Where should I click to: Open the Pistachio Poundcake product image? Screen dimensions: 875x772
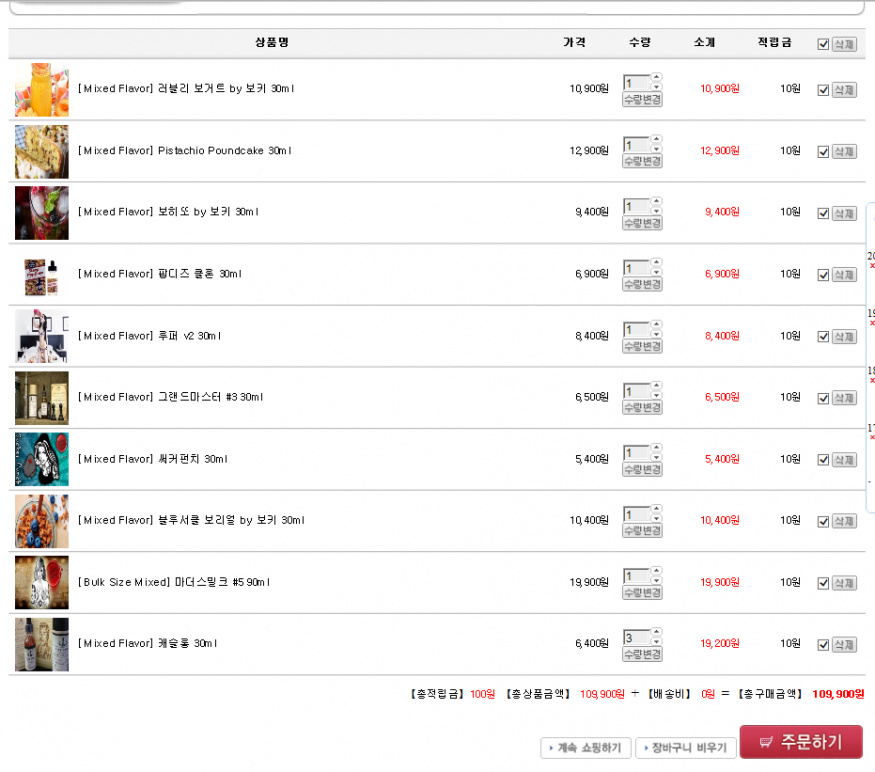pos(42,151)
